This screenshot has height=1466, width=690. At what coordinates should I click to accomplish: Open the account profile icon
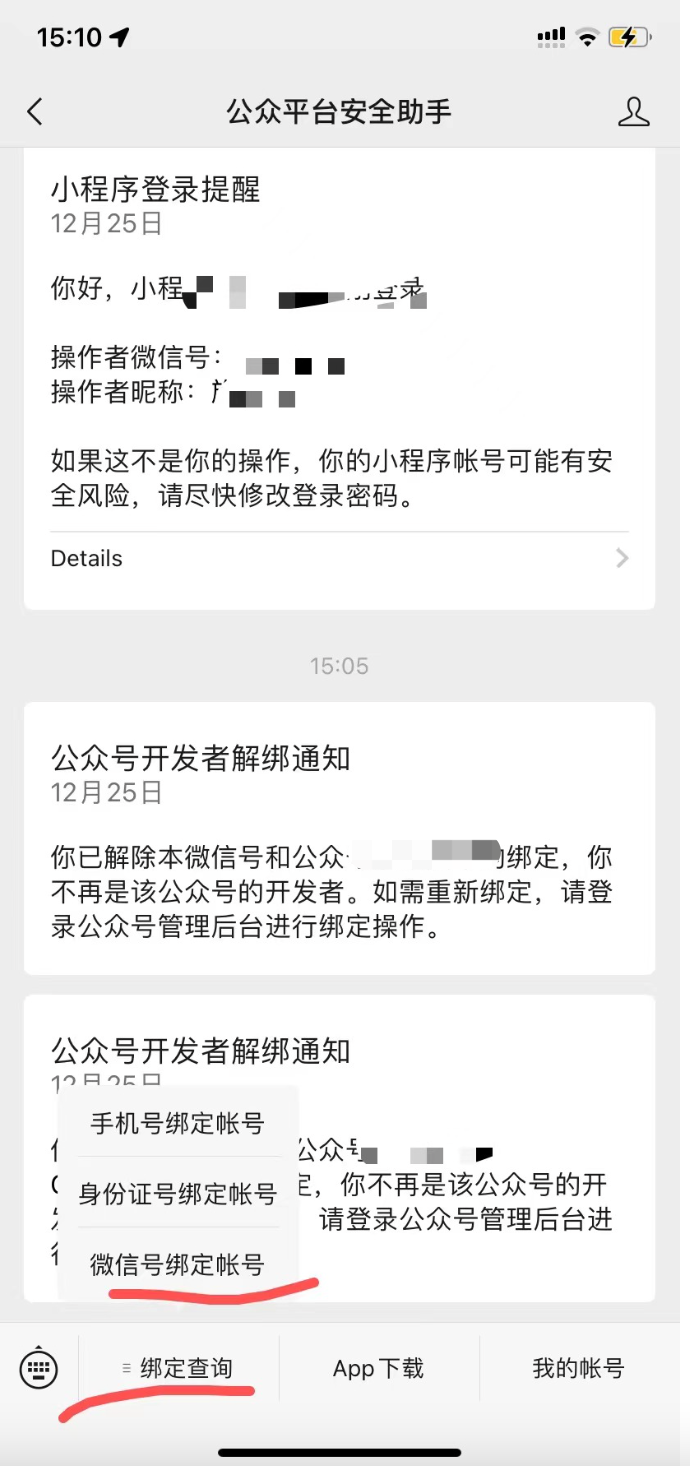pos(633,111)
